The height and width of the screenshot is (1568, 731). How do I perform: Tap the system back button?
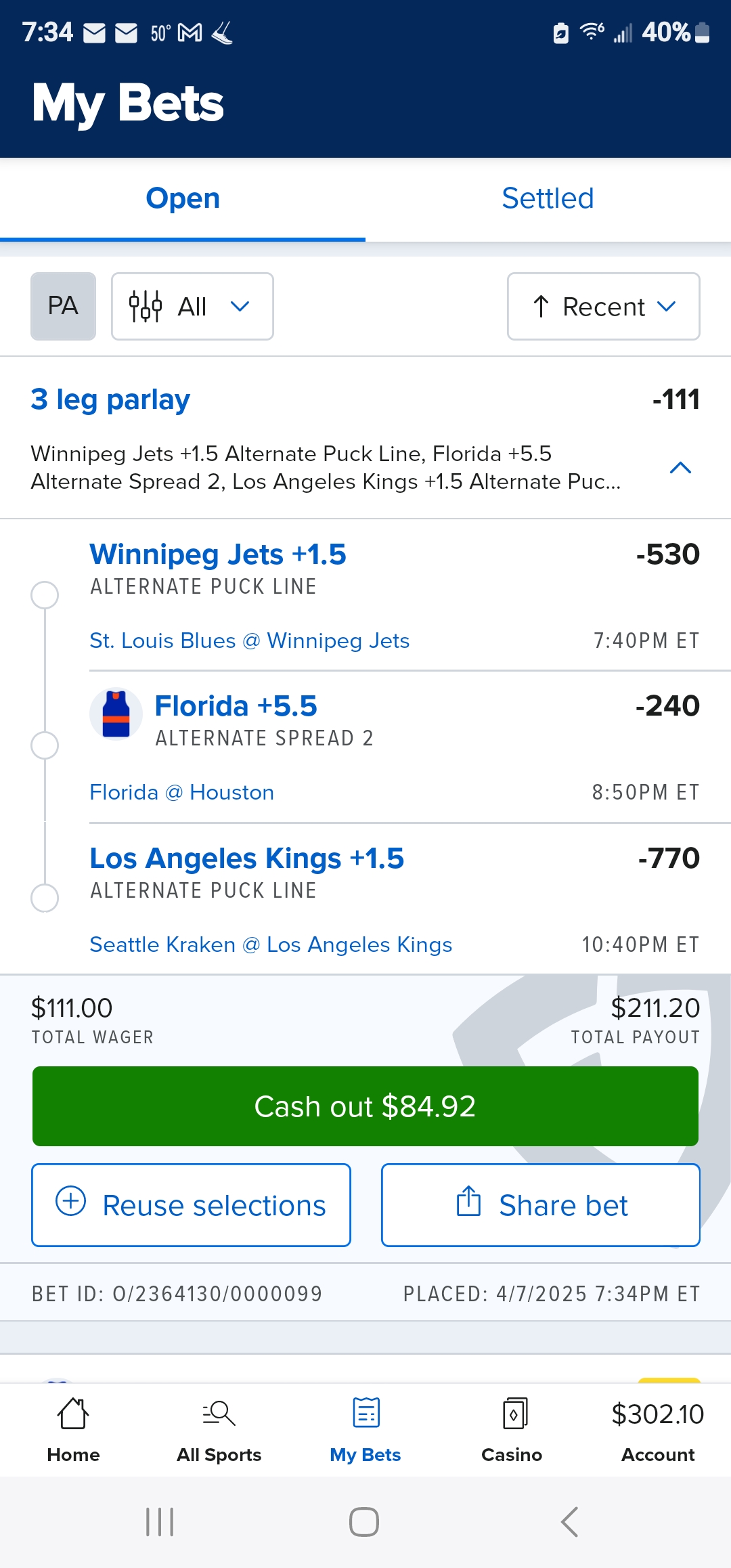tap(569, 1522)
